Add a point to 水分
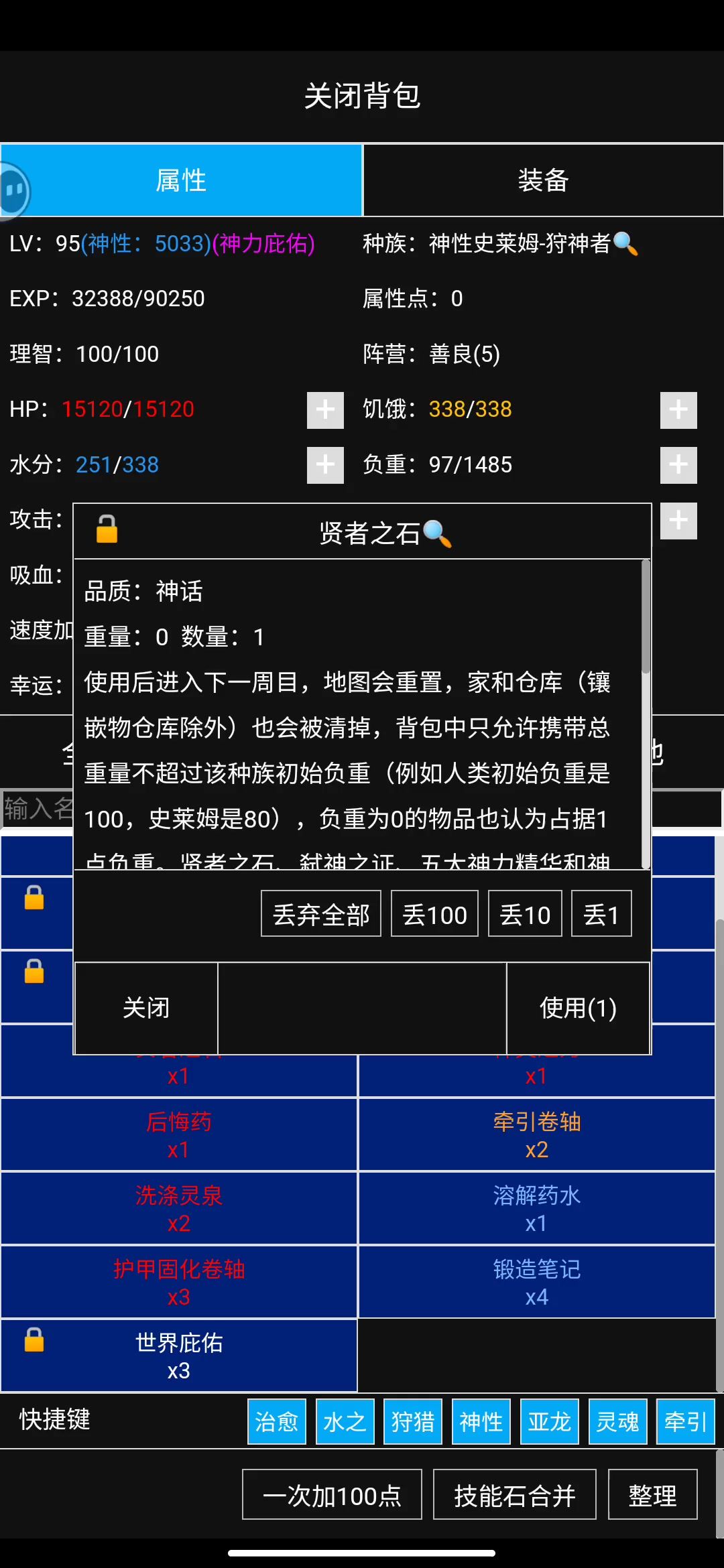This screenshot has height=1568, width=724. 325,464
